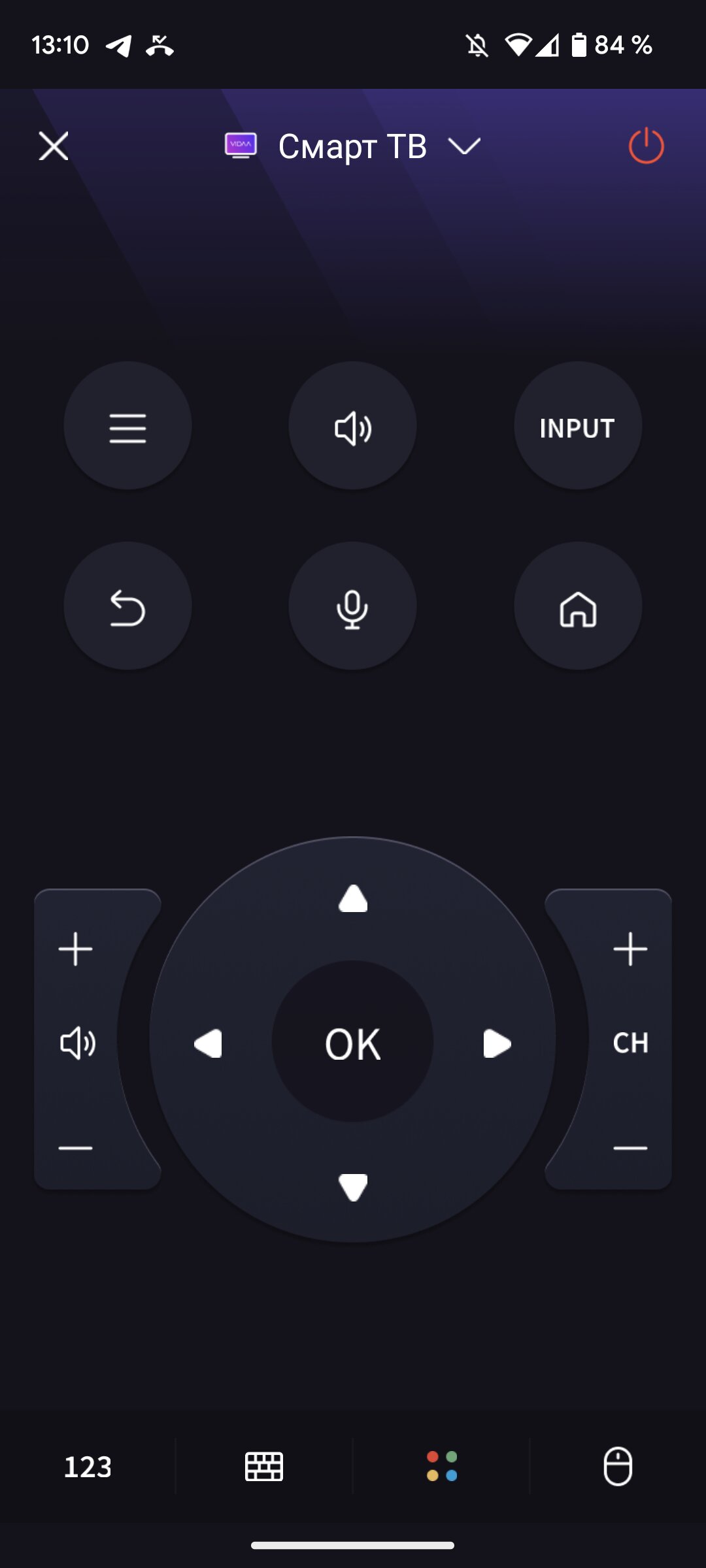
Task: Open the 123 number pad tab
Action: [88, 1467]
